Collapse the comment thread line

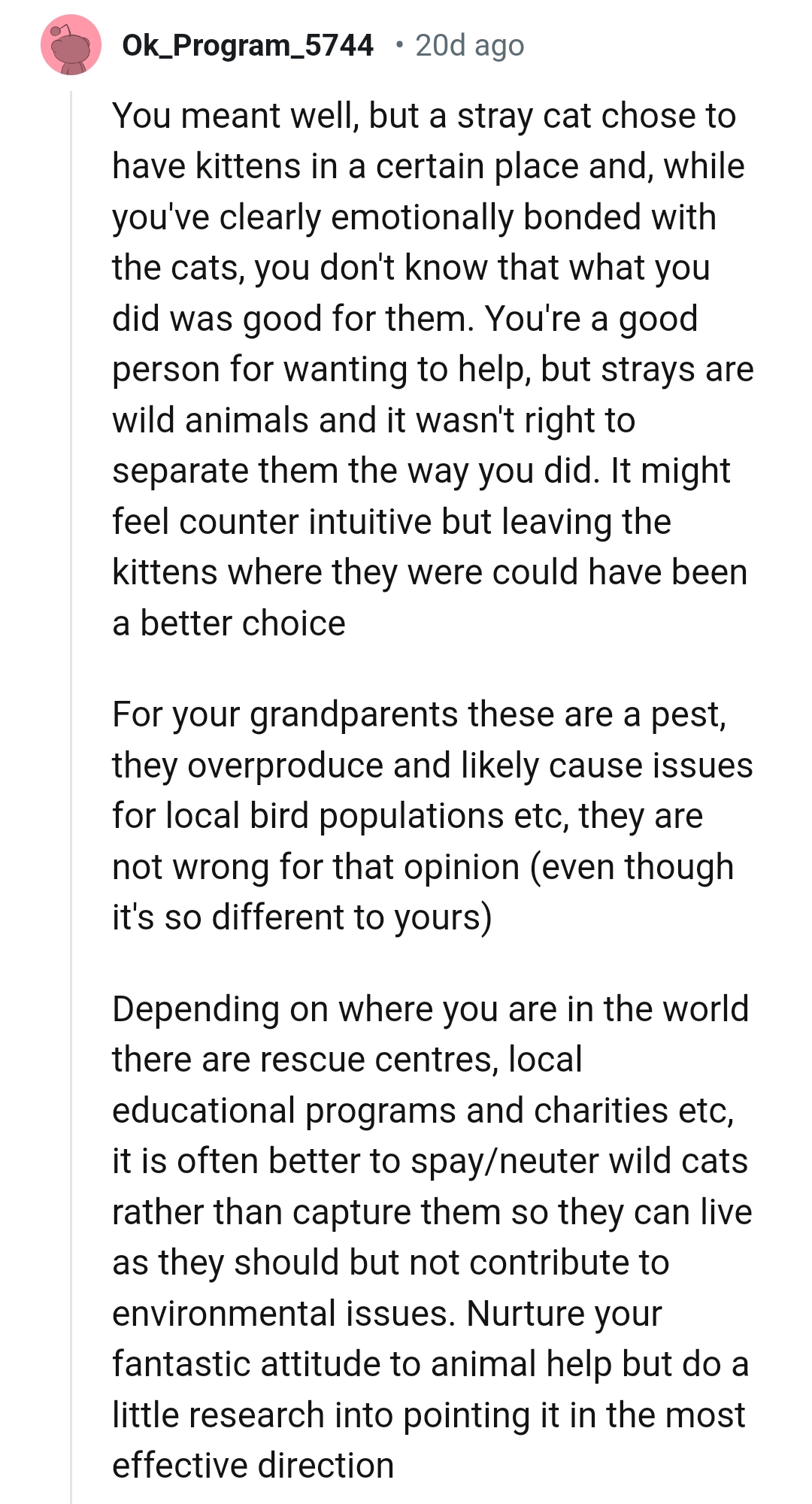click(x=71, y=752)
